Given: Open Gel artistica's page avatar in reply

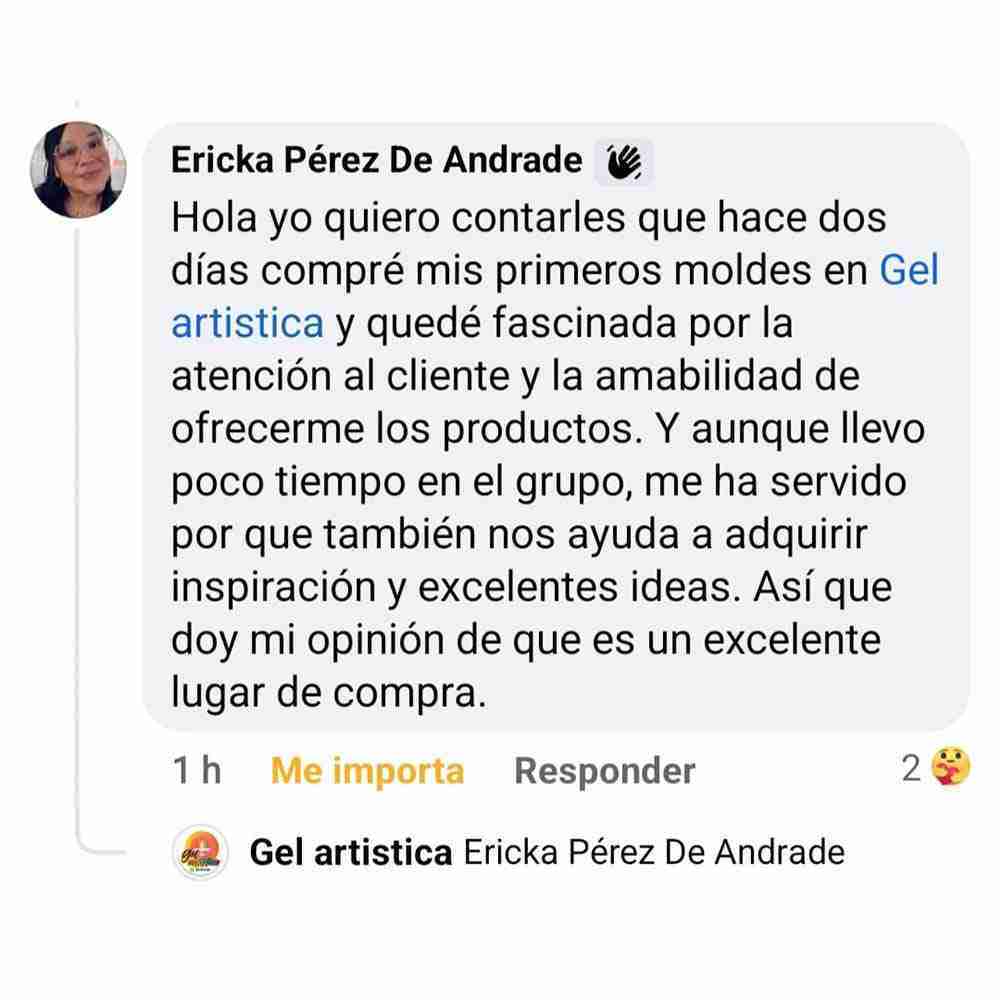Looking at the screenshot, I should pos(201,854).
